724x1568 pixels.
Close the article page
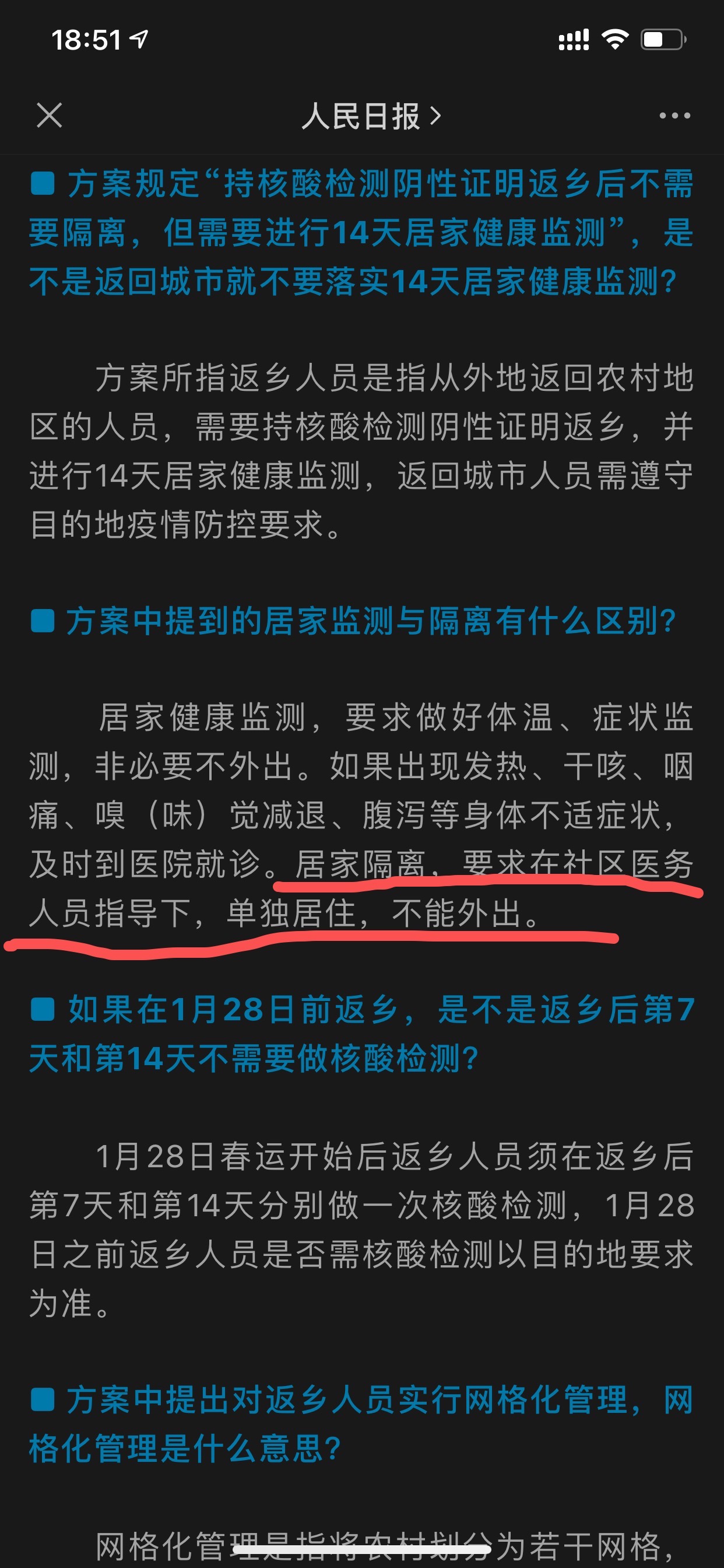click(x=50, y=115)
